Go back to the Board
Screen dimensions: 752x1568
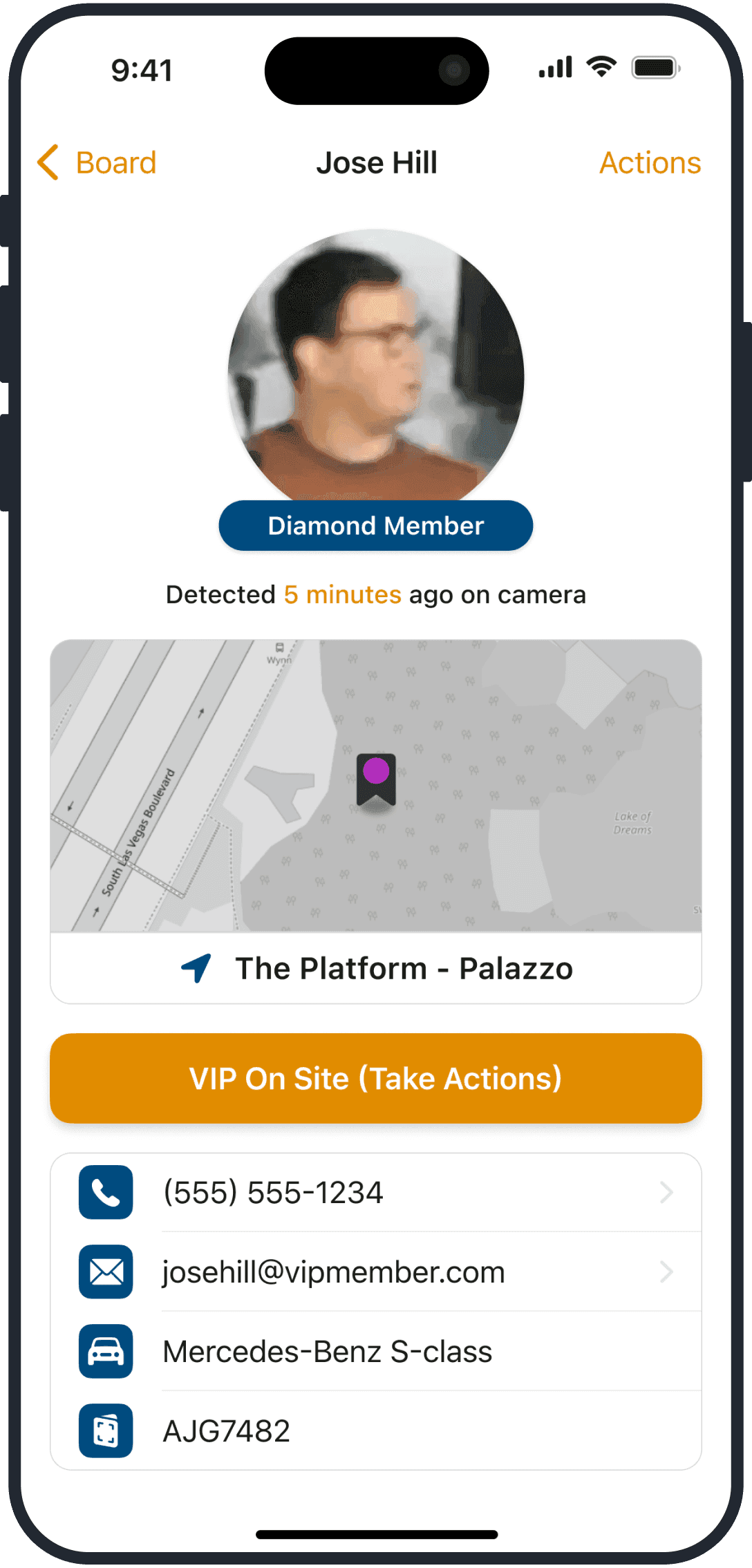97,163
